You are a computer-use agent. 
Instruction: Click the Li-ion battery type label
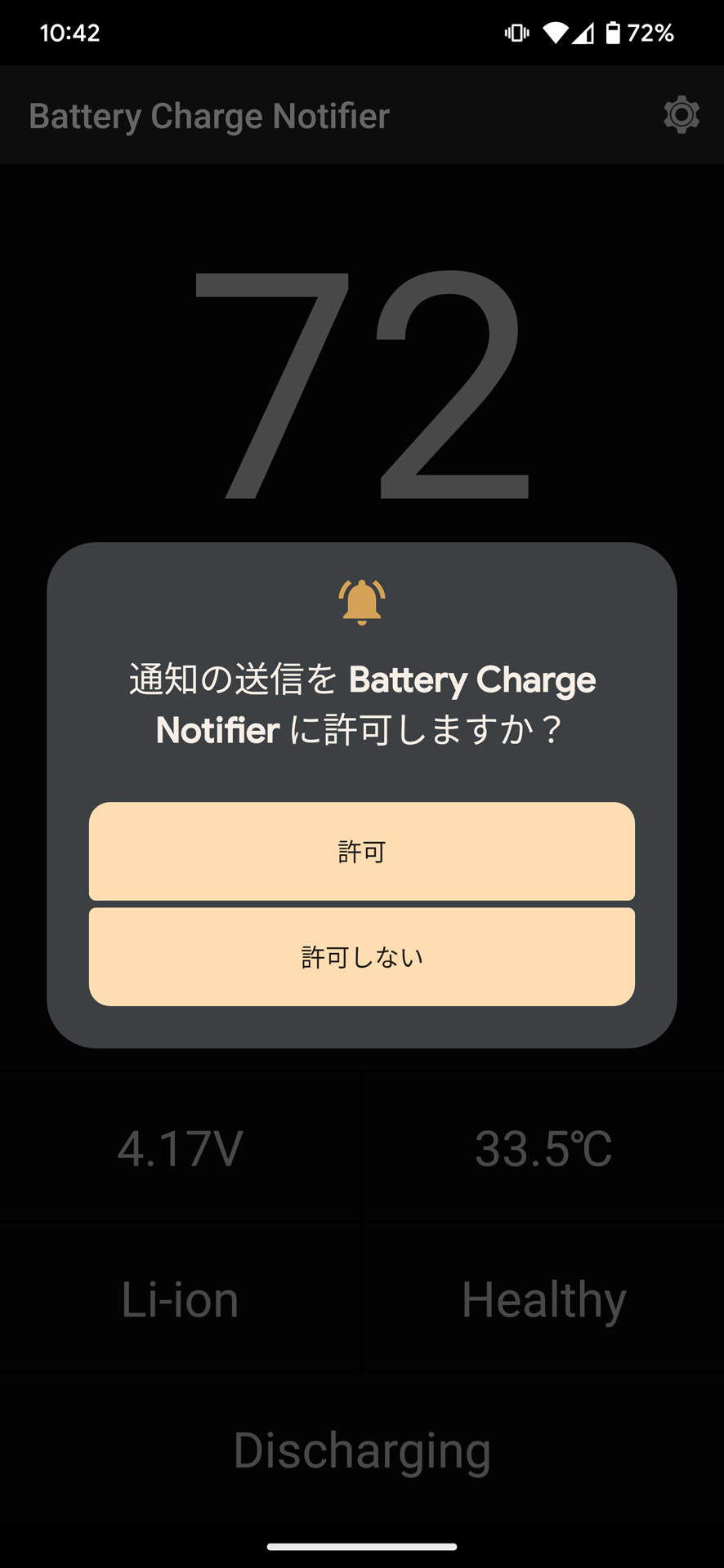179,1298
